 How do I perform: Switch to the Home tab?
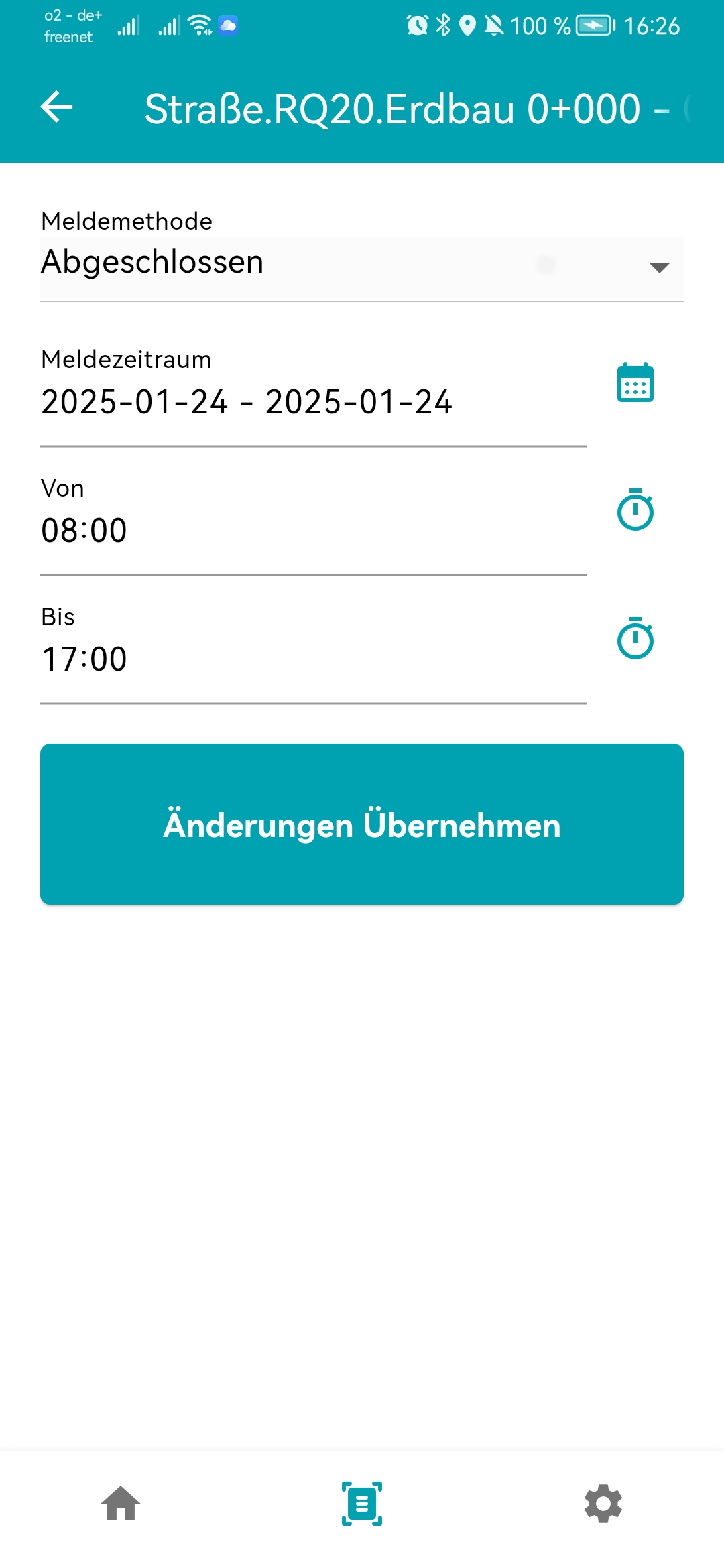coord(121,1504)
